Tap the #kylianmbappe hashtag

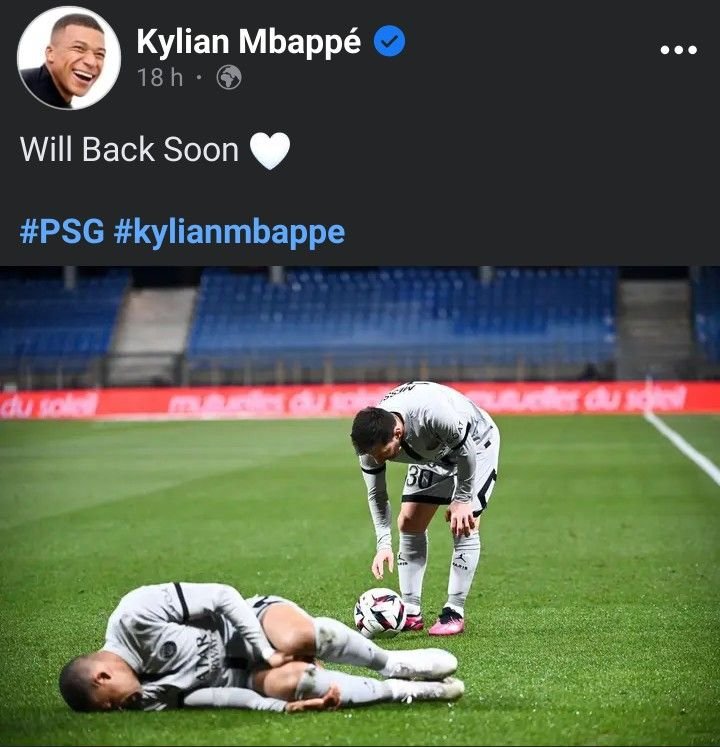[x=229, y=232]
